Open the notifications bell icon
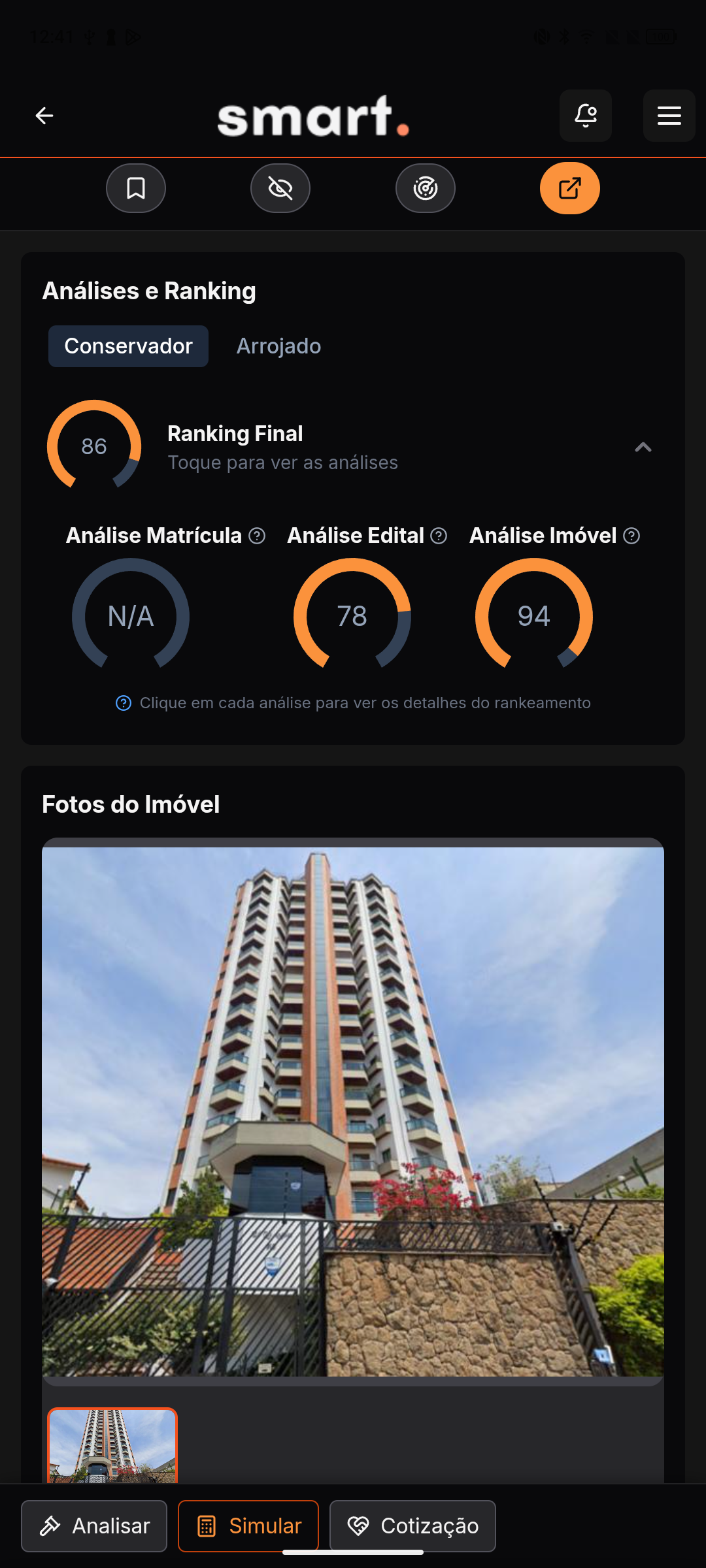 click(x=585, y=116)
